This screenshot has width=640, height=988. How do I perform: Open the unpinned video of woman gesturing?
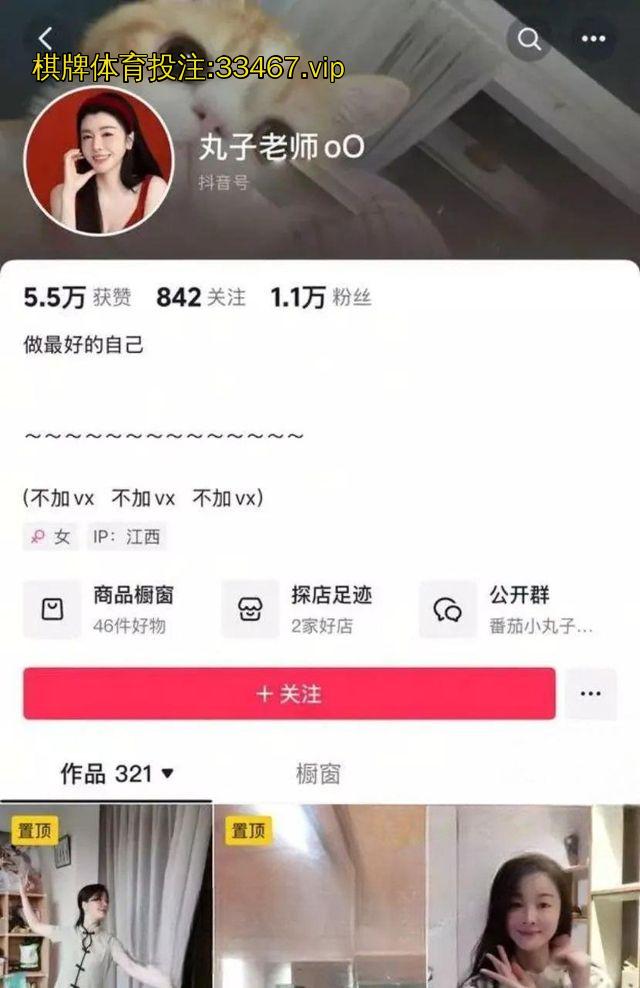pos(534,897)
